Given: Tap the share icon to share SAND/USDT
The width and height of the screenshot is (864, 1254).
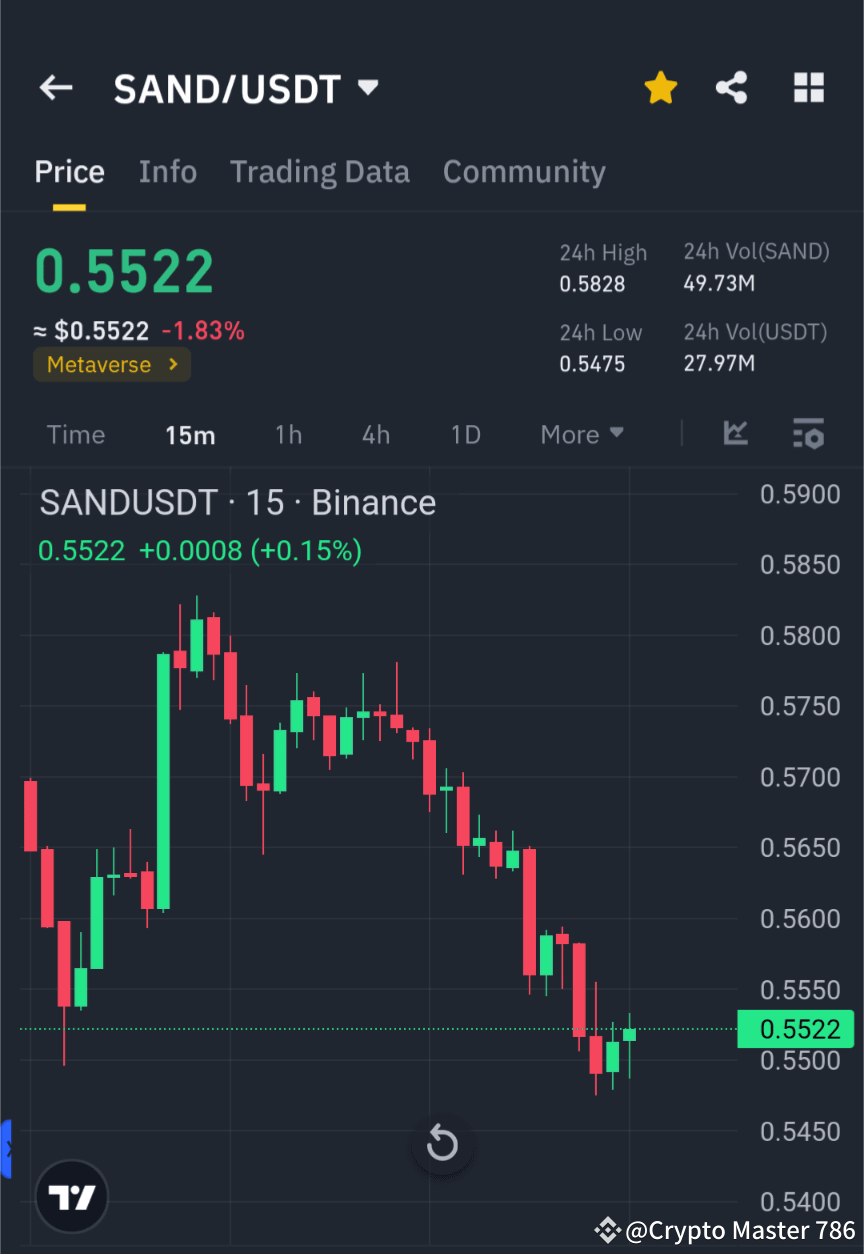Looking at the screenshot, I should tap(731, 87).
